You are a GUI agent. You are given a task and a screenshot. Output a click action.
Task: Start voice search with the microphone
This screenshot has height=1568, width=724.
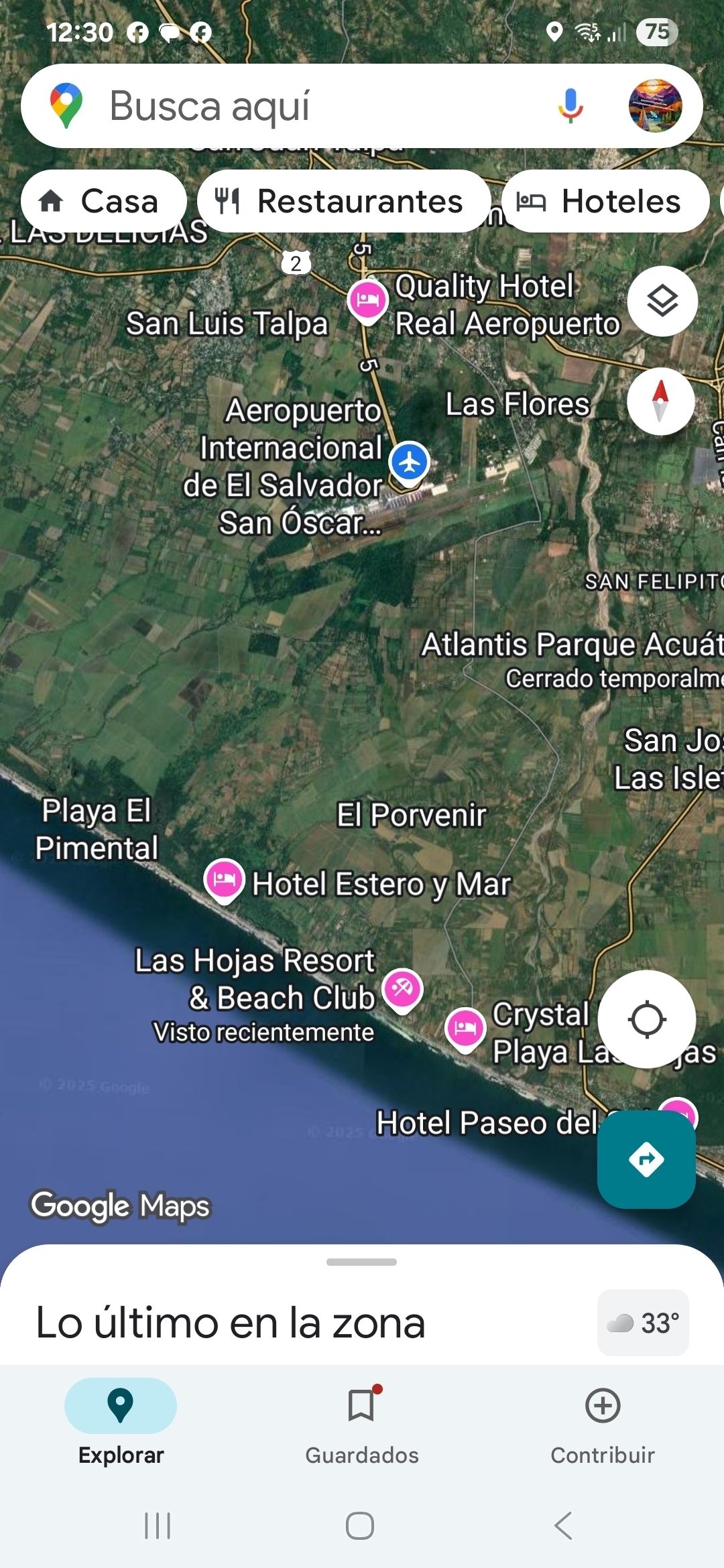570,106
